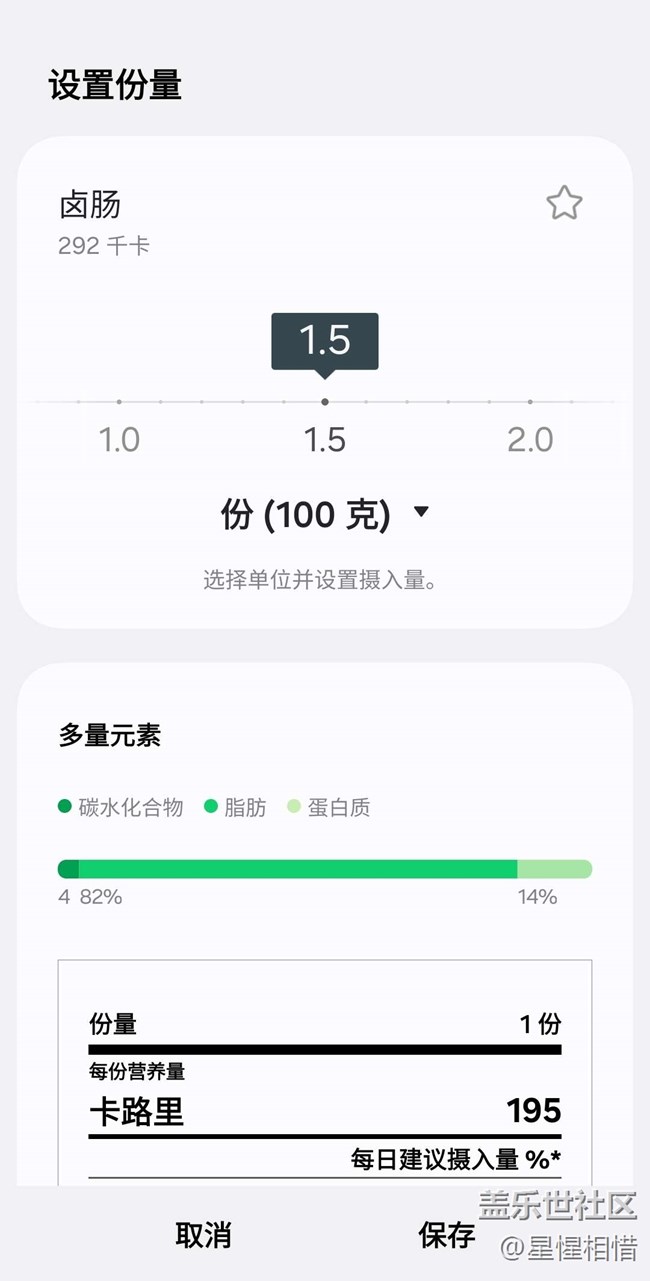This screenshot has width=650, height=1281.
Task: Mark 卤肠 as favorite with the star
Action: [x=564, y=204]
